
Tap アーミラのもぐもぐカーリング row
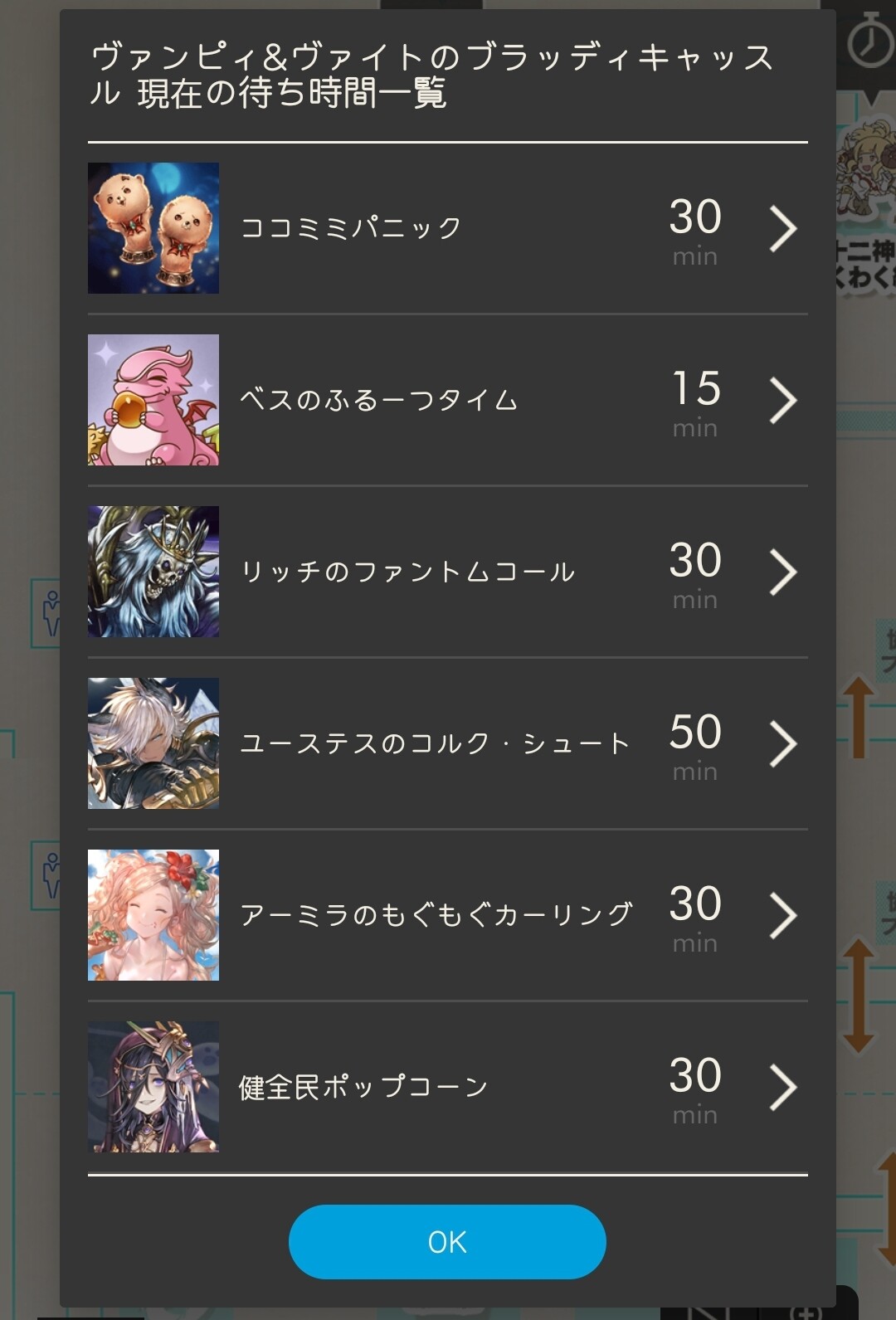coord(448,915)
